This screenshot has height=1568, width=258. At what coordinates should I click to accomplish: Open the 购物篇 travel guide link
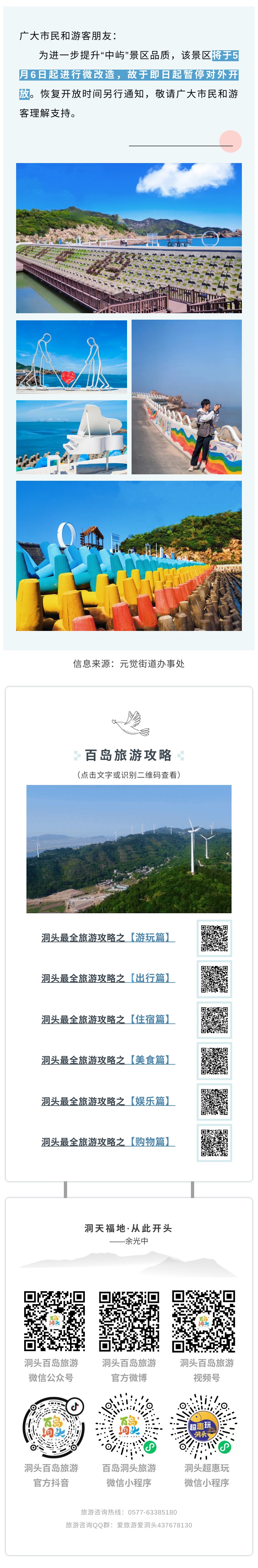pos(108,1141)
